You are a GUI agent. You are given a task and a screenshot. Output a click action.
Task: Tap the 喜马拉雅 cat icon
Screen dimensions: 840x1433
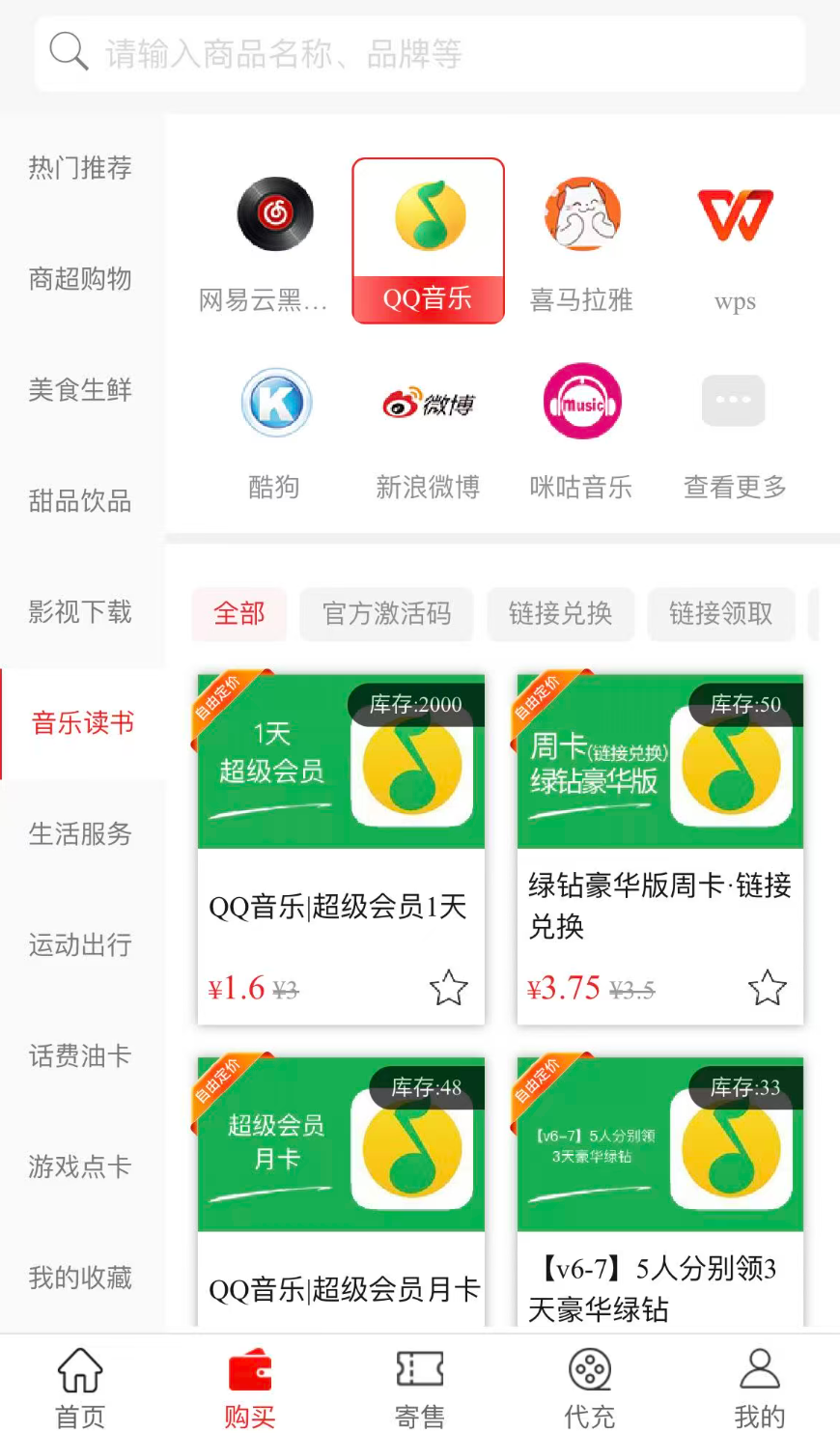click(x=580, y=214)
